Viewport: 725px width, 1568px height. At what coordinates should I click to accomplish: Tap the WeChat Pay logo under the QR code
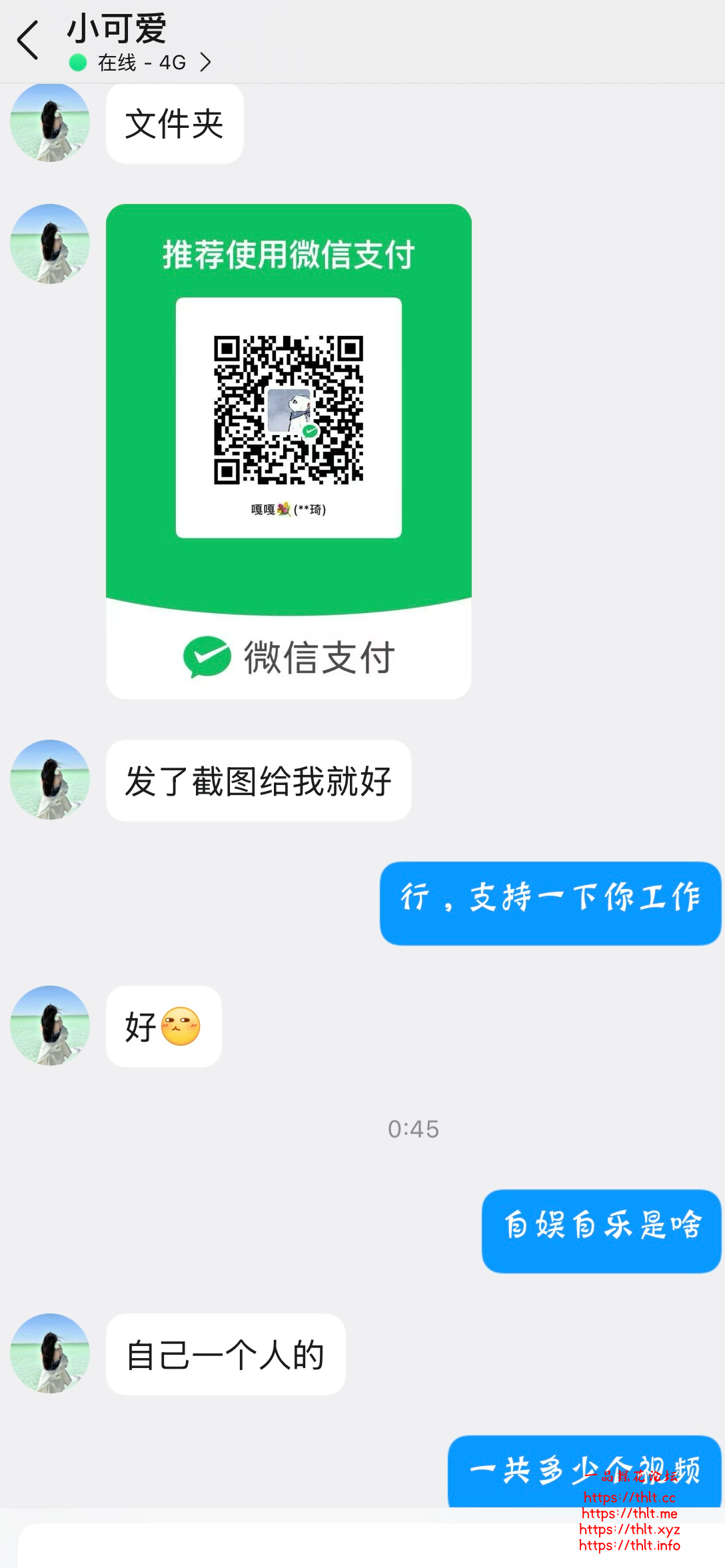(207, 656)
